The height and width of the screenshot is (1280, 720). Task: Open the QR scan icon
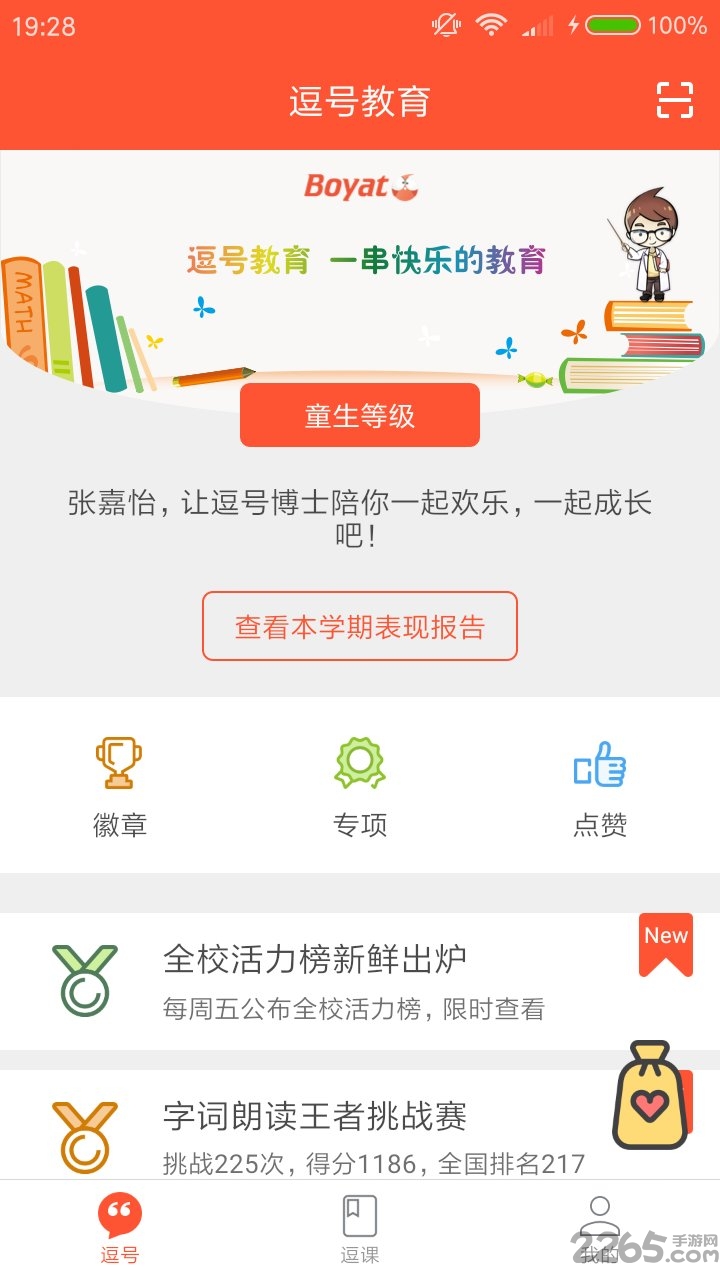pyautogui.click(x=674, y=100)
